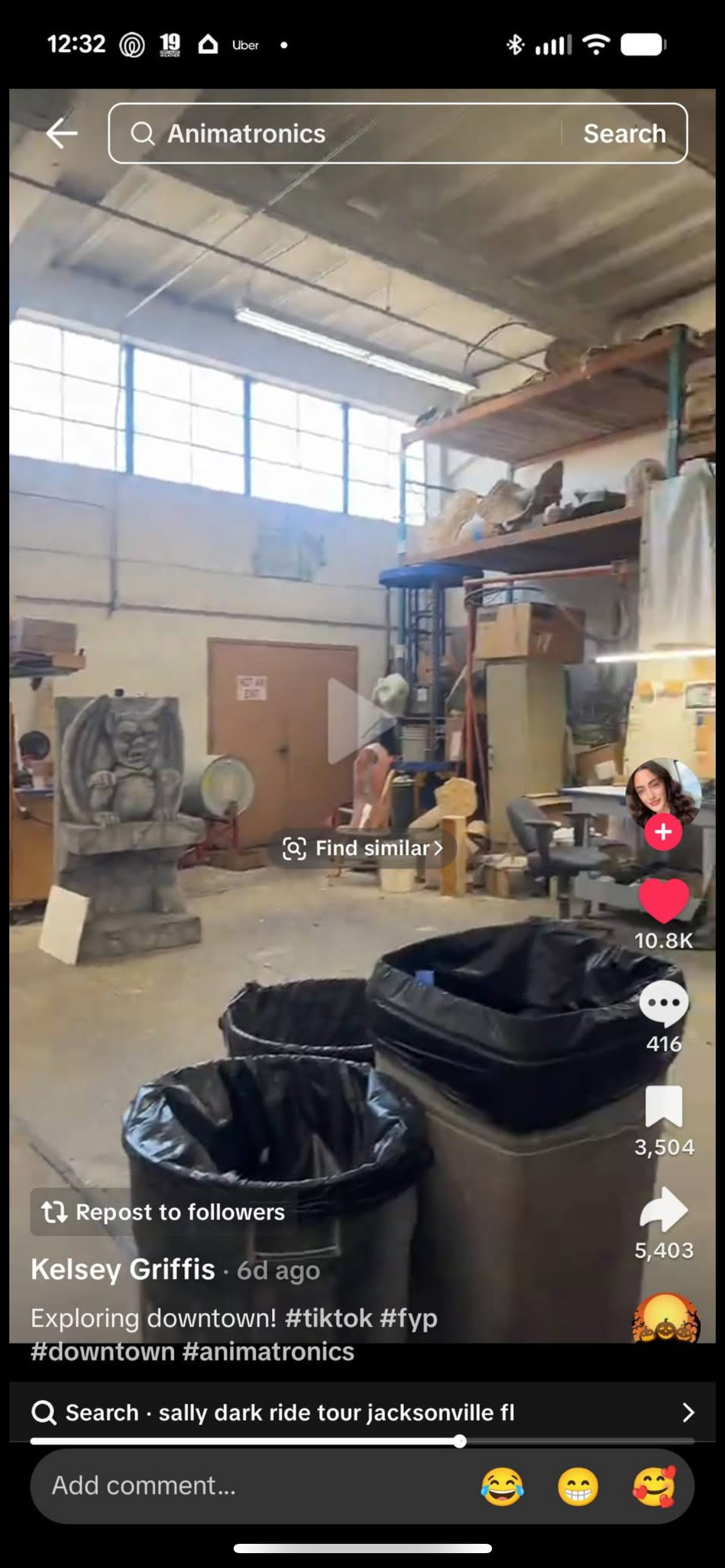Tap the Animatronics search field
Screen dimensions: 725x1568
tap(335, 133)
